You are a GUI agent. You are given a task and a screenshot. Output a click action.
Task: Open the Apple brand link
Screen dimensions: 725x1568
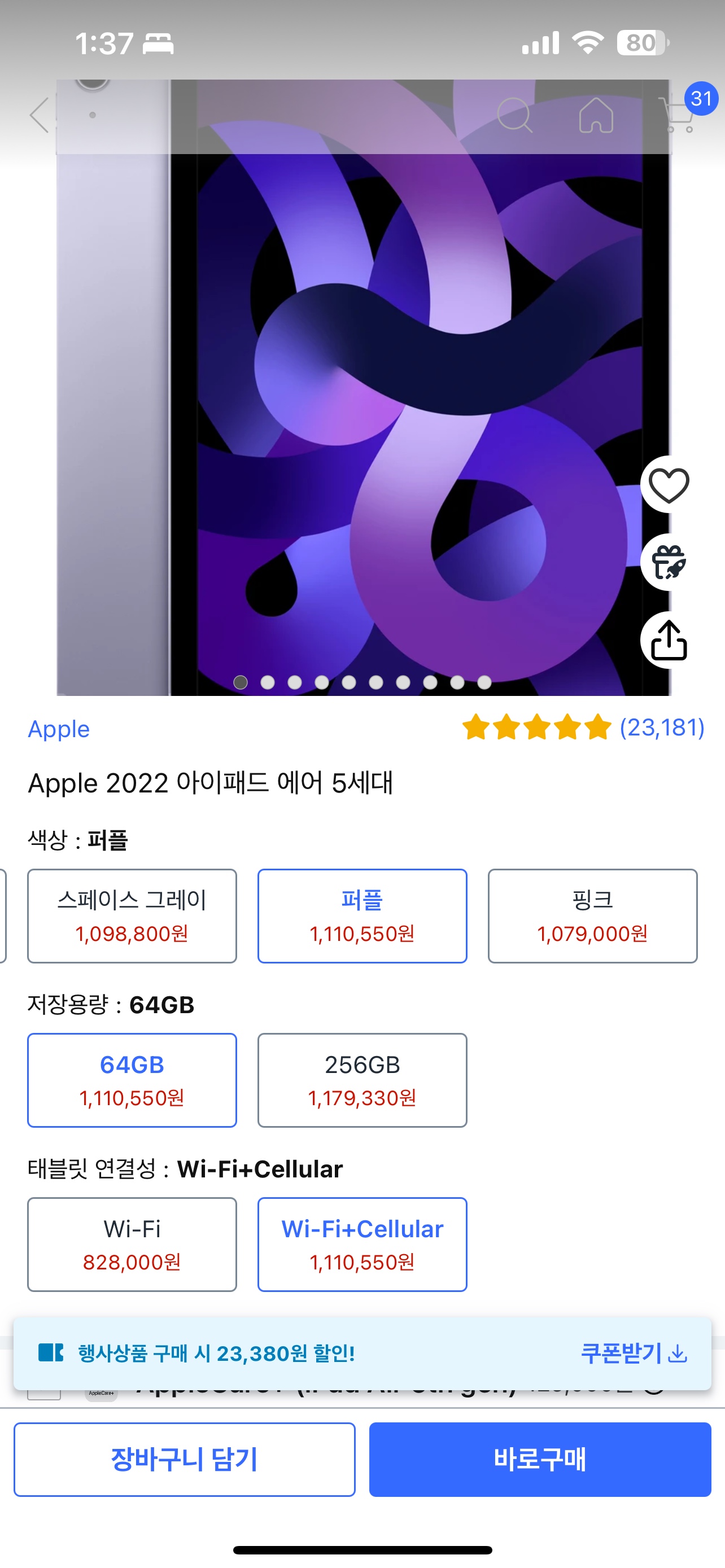[59, 729]
